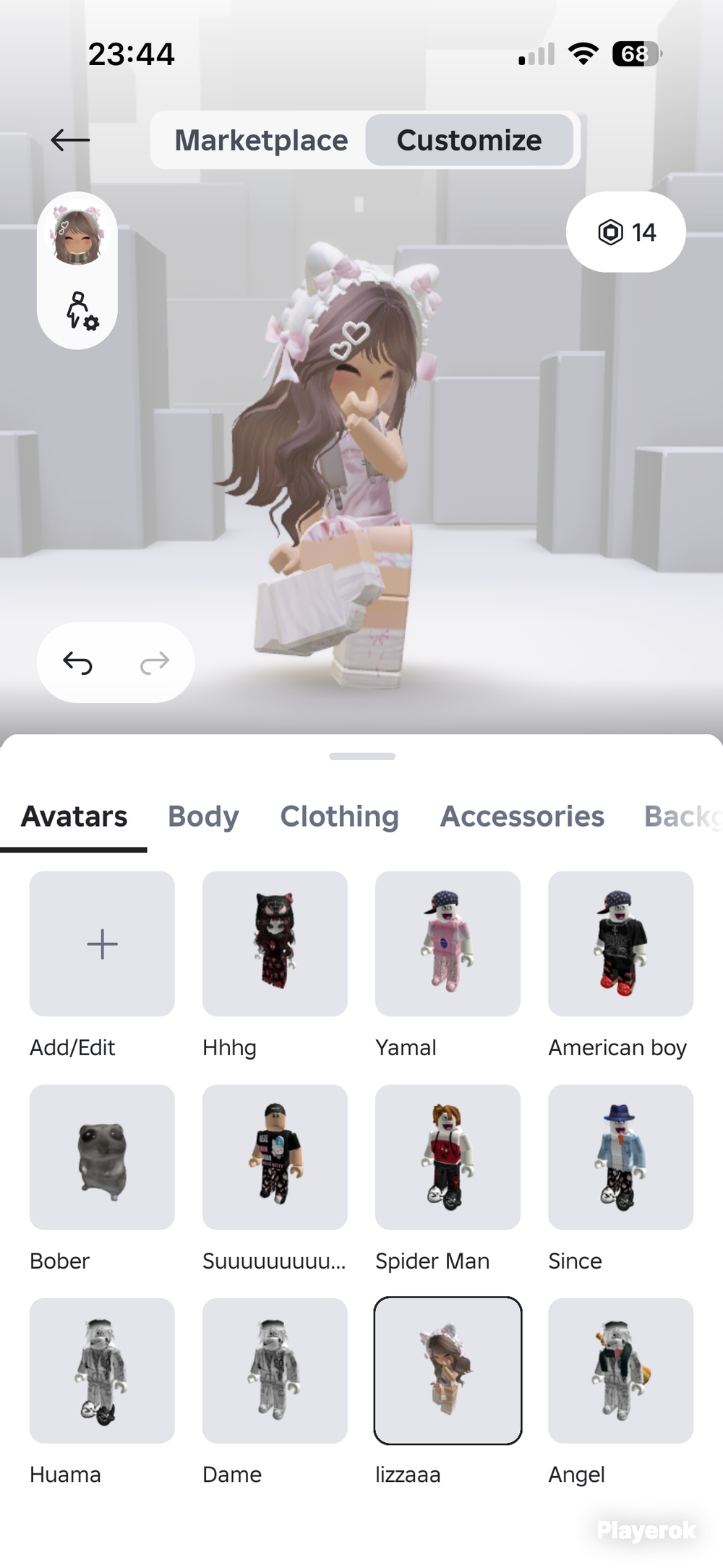Select the Hhhg saved avatar
723x1568 pixels.
(x=275, y=944)
